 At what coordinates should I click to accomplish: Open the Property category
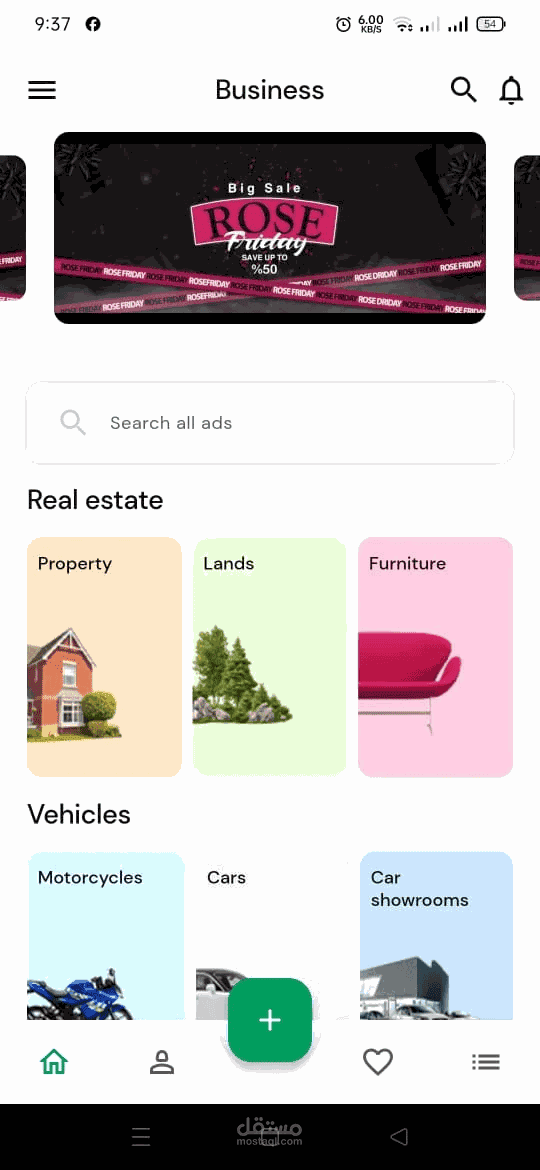click(104, 657)
